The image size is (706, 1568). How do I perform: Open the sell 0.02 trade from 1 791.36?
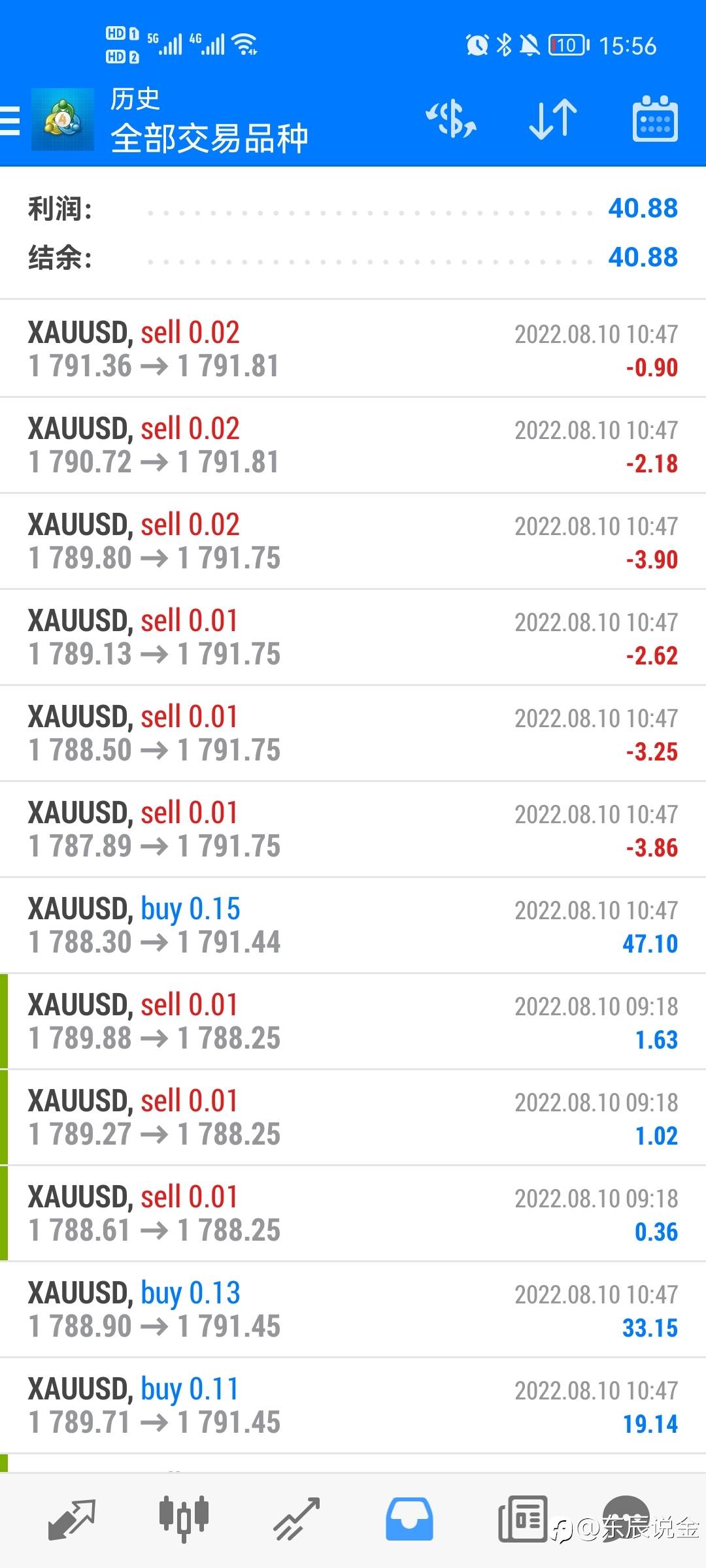pos(353,349)
